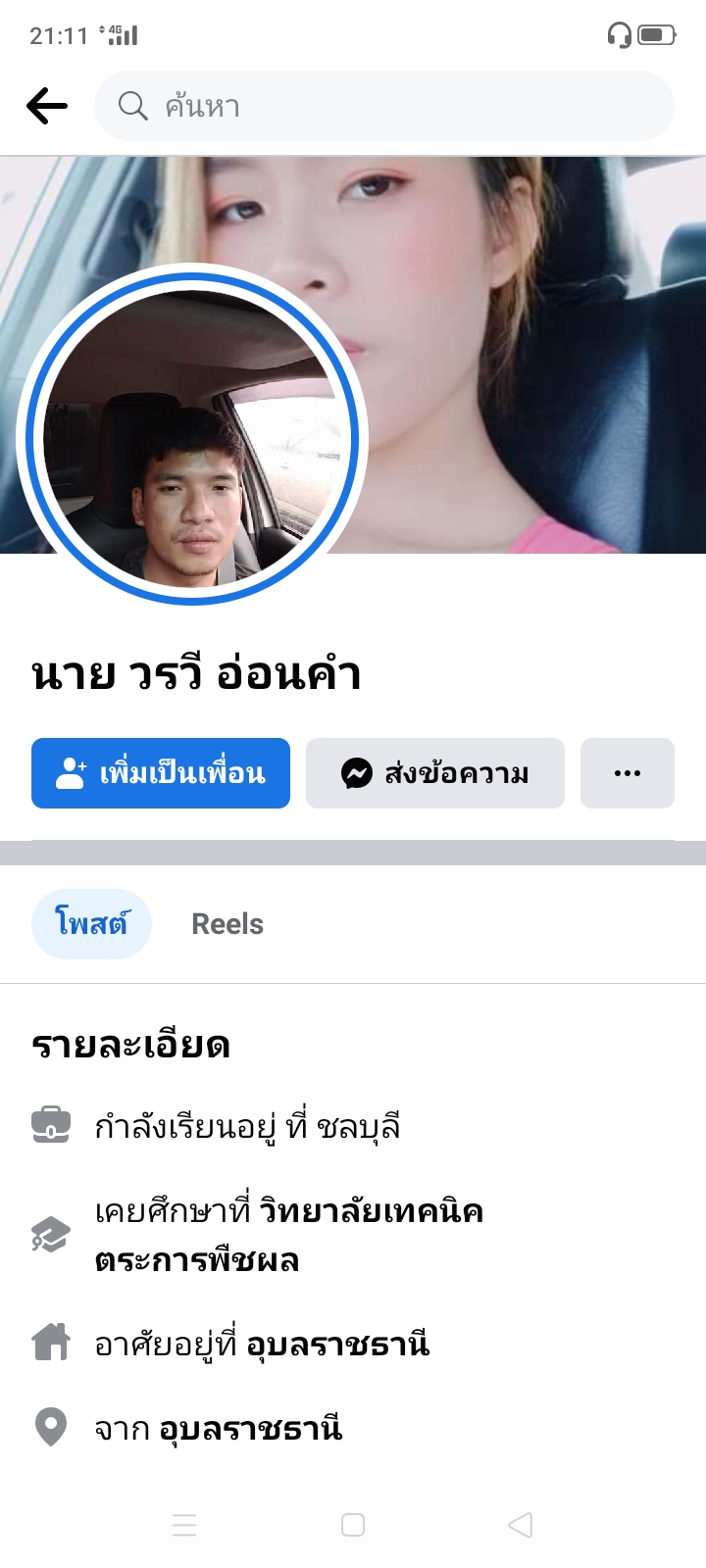This screenshot has width=706, height=1568.
Task: Open the circular profile picture
Action: (x=192, y=438)
